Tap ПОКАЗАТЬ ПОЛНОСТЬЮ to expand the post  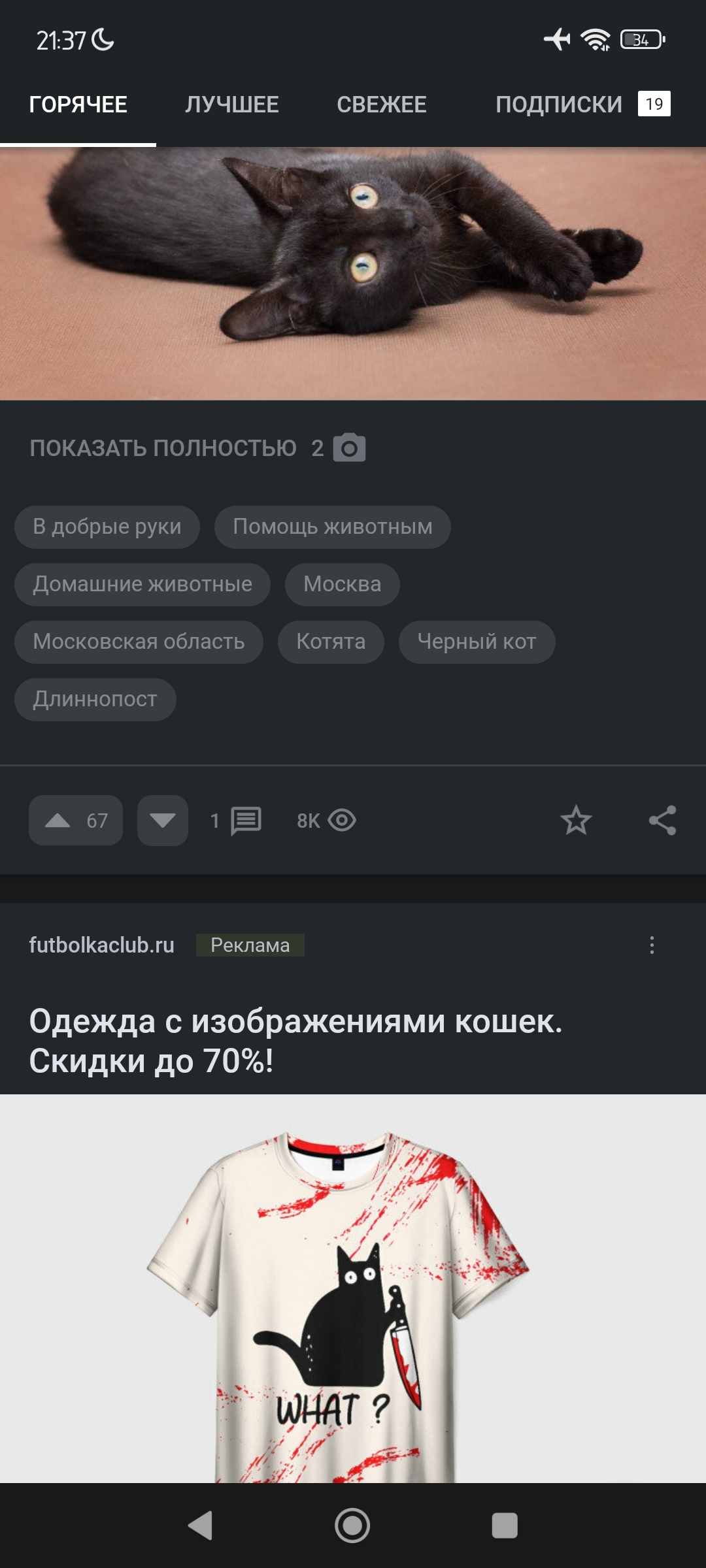point(163,448)
